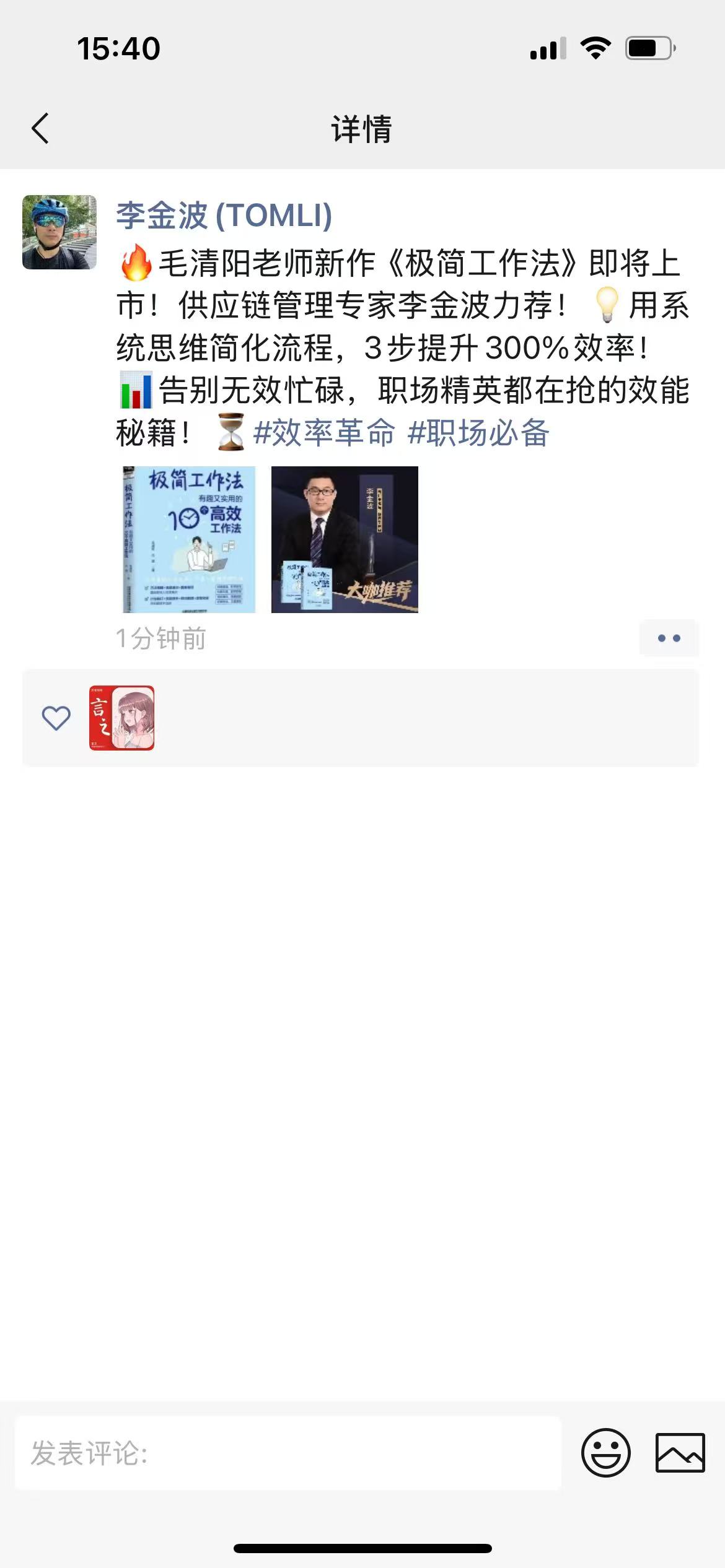
Task: Open the two-dot like and comment menu
Action: 669,638
